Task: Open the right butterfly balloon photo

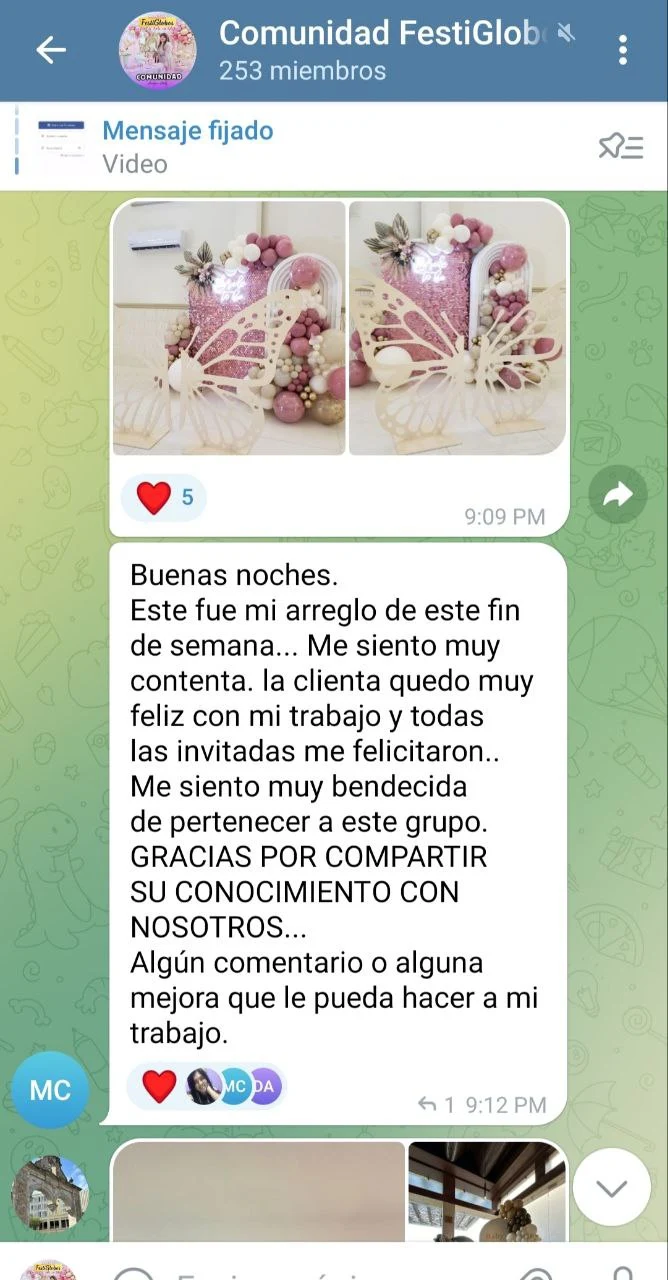Action: 457,328
